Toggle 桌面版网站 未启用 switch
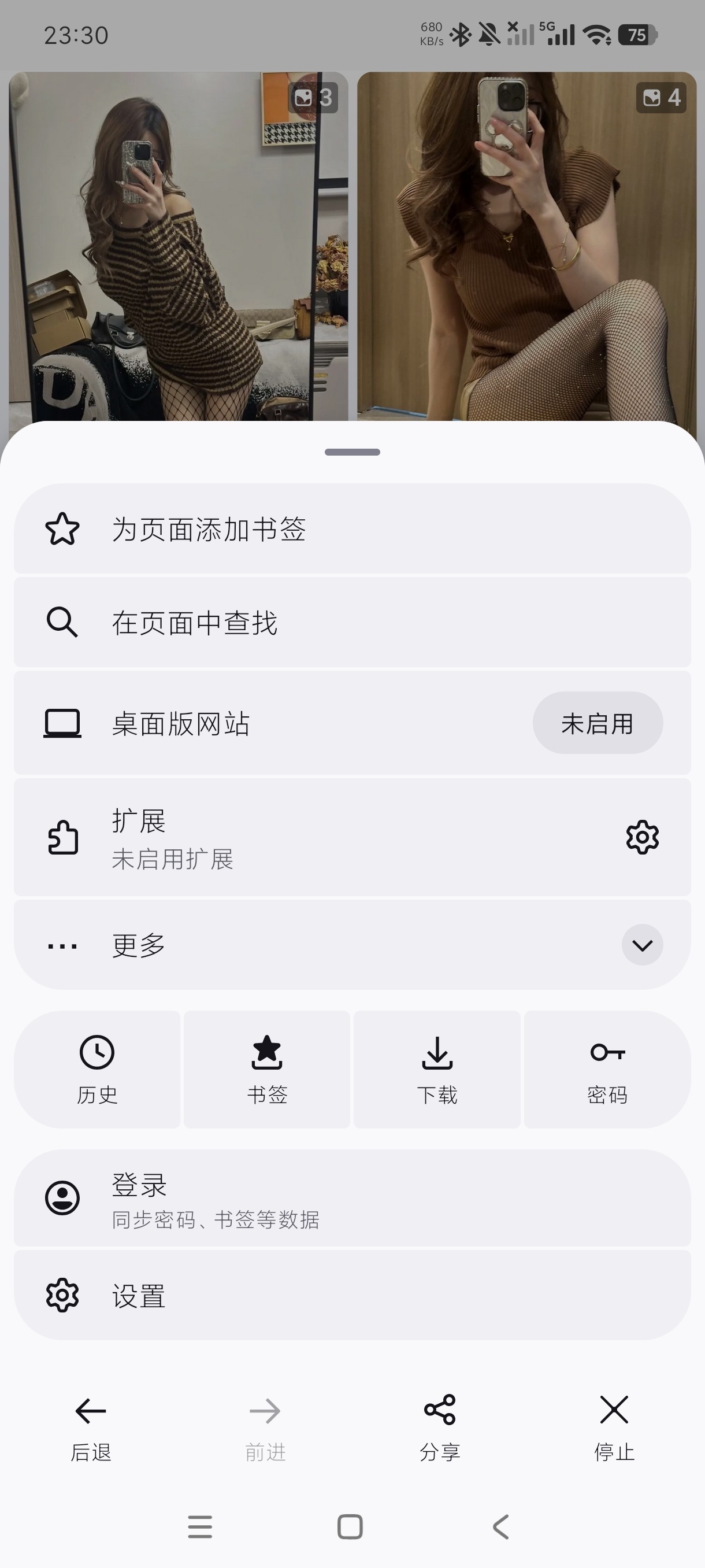The image size is (705, 1568). coord(598,723)
